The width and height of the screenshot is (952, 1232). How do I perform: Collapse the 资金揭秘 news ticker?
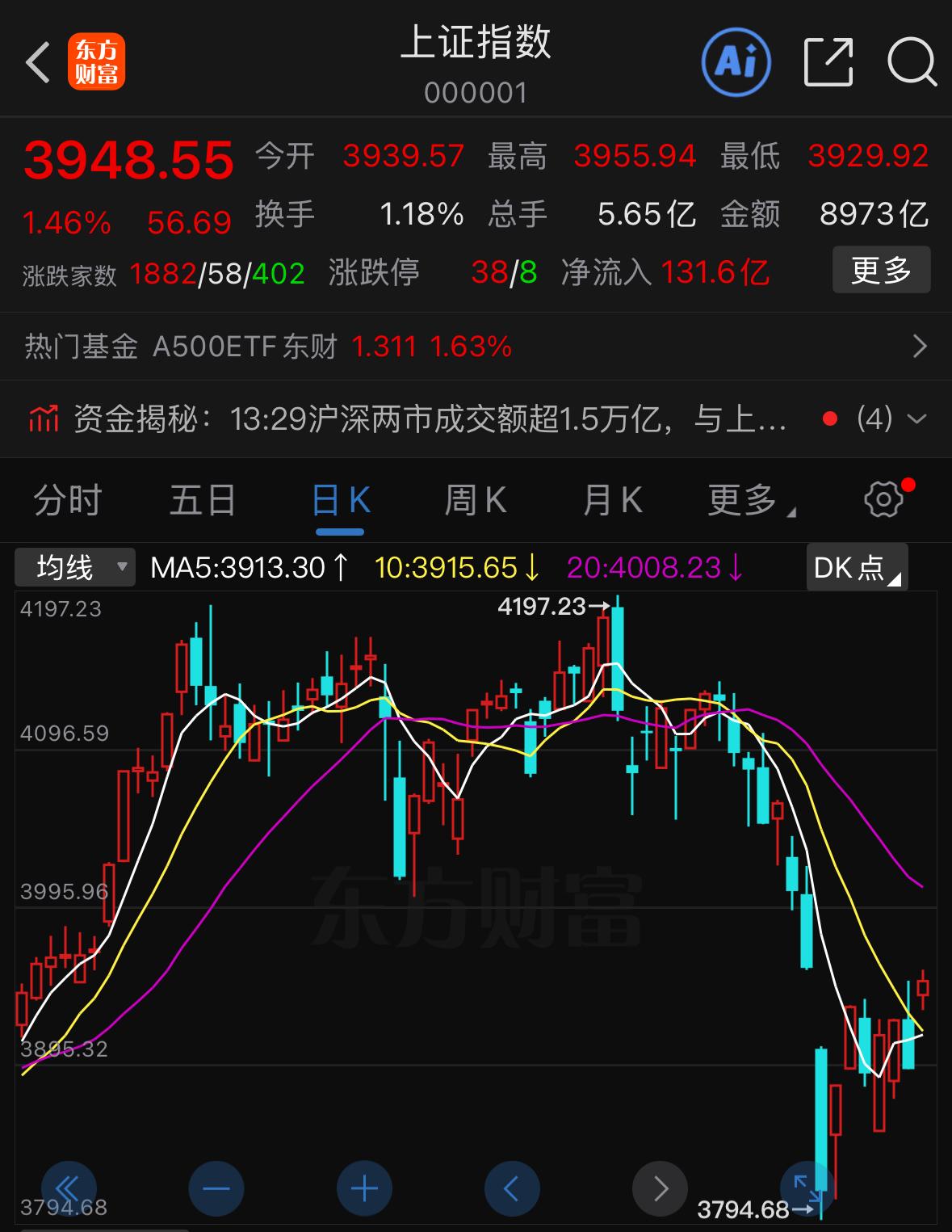[916, 418]
